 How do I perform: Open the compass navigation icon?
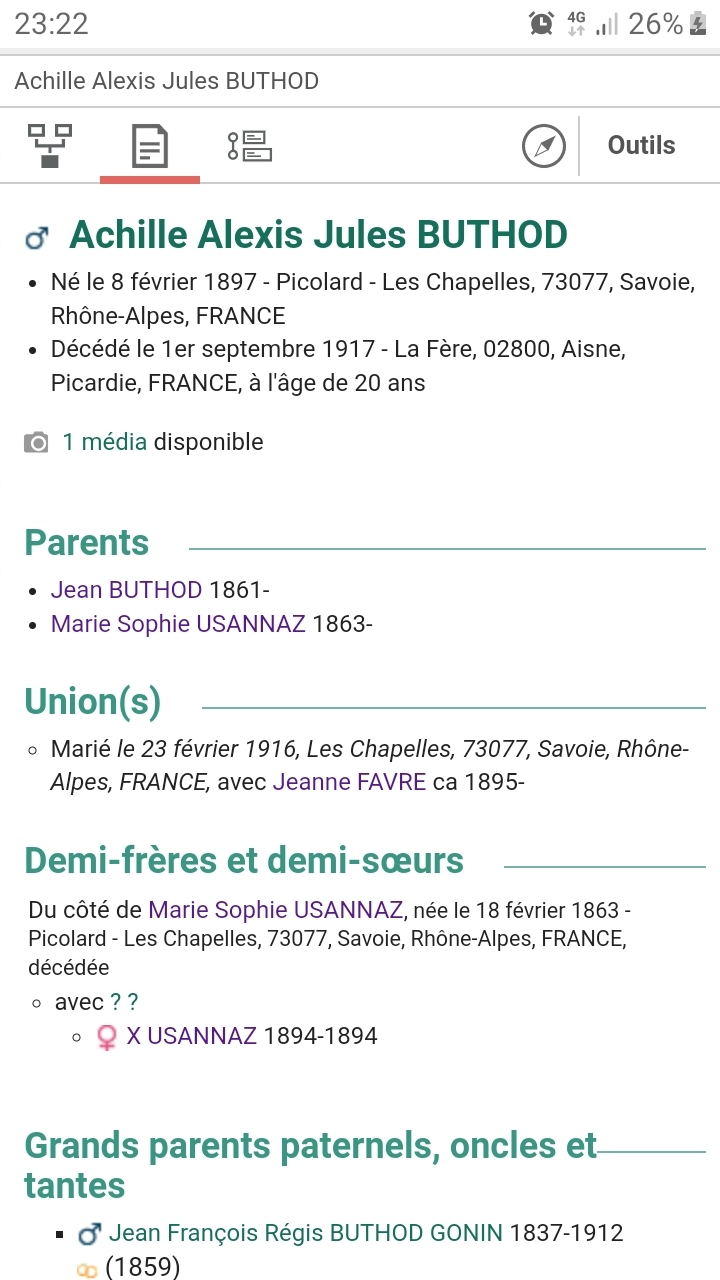point(544,146)
